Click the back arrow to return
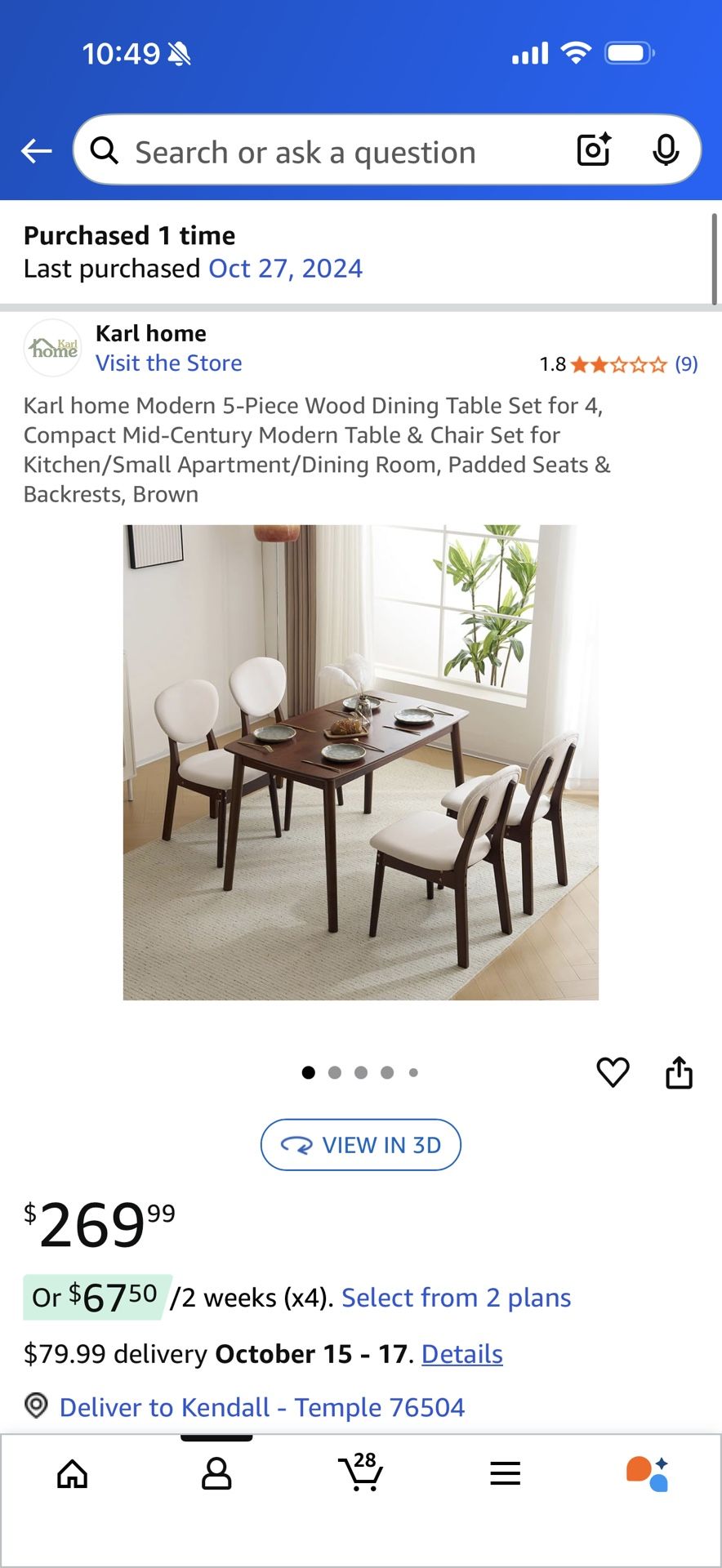 [34, 150]
